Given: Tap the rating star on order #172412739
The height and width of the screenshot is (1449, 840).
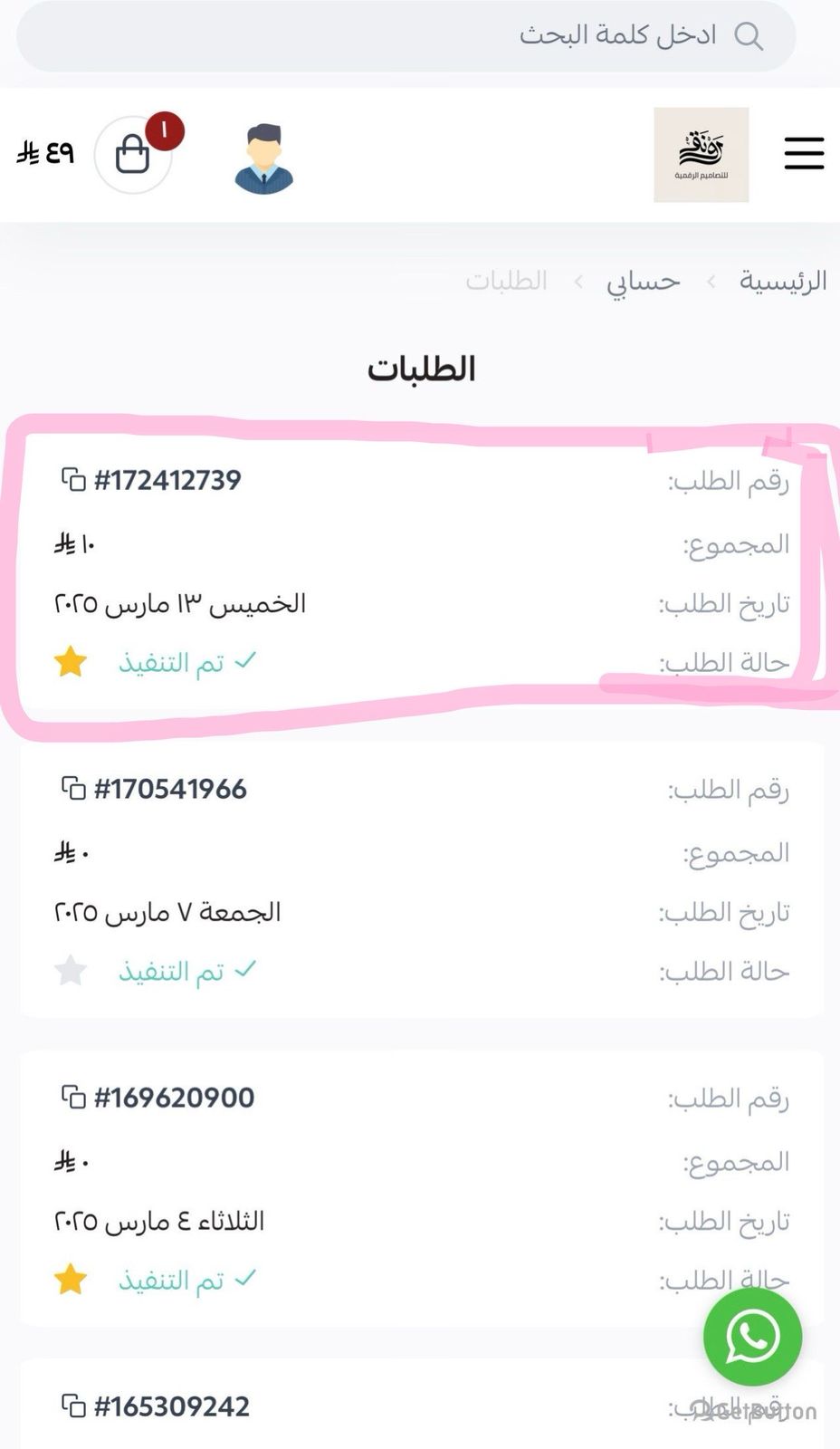Looking at the screenshot, I should click(71, 663).
